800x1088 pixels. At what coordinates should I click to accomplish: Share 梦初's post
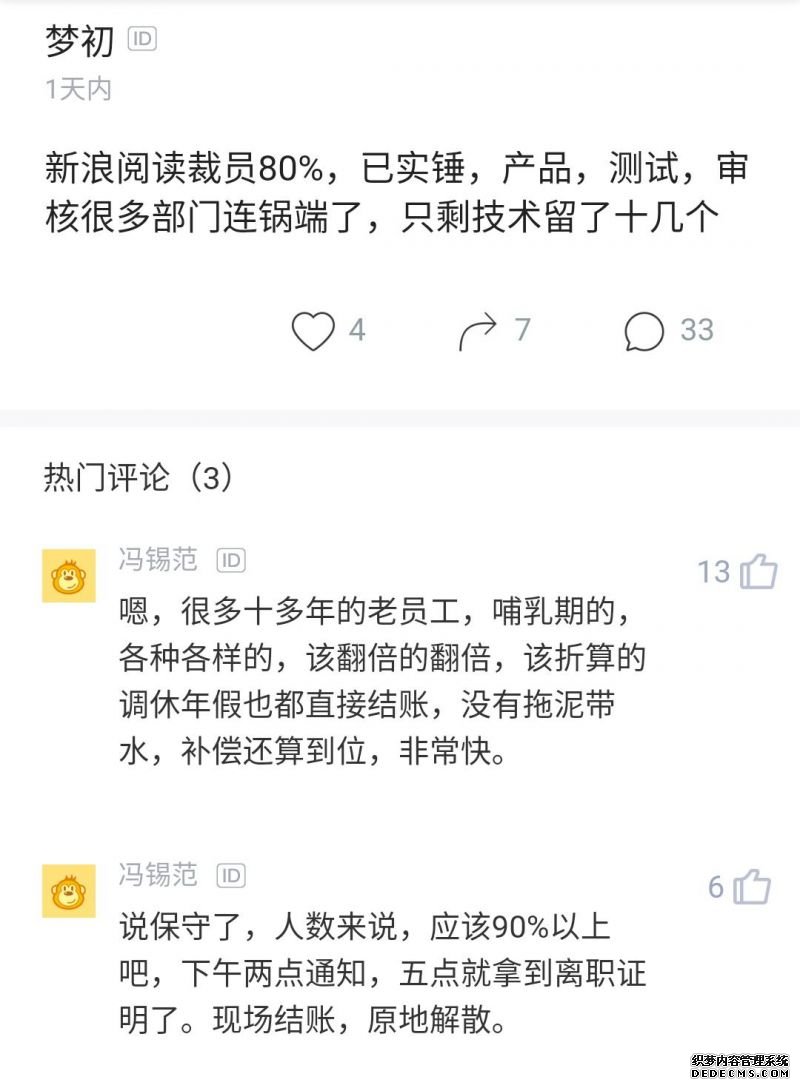tap(478, 331)
